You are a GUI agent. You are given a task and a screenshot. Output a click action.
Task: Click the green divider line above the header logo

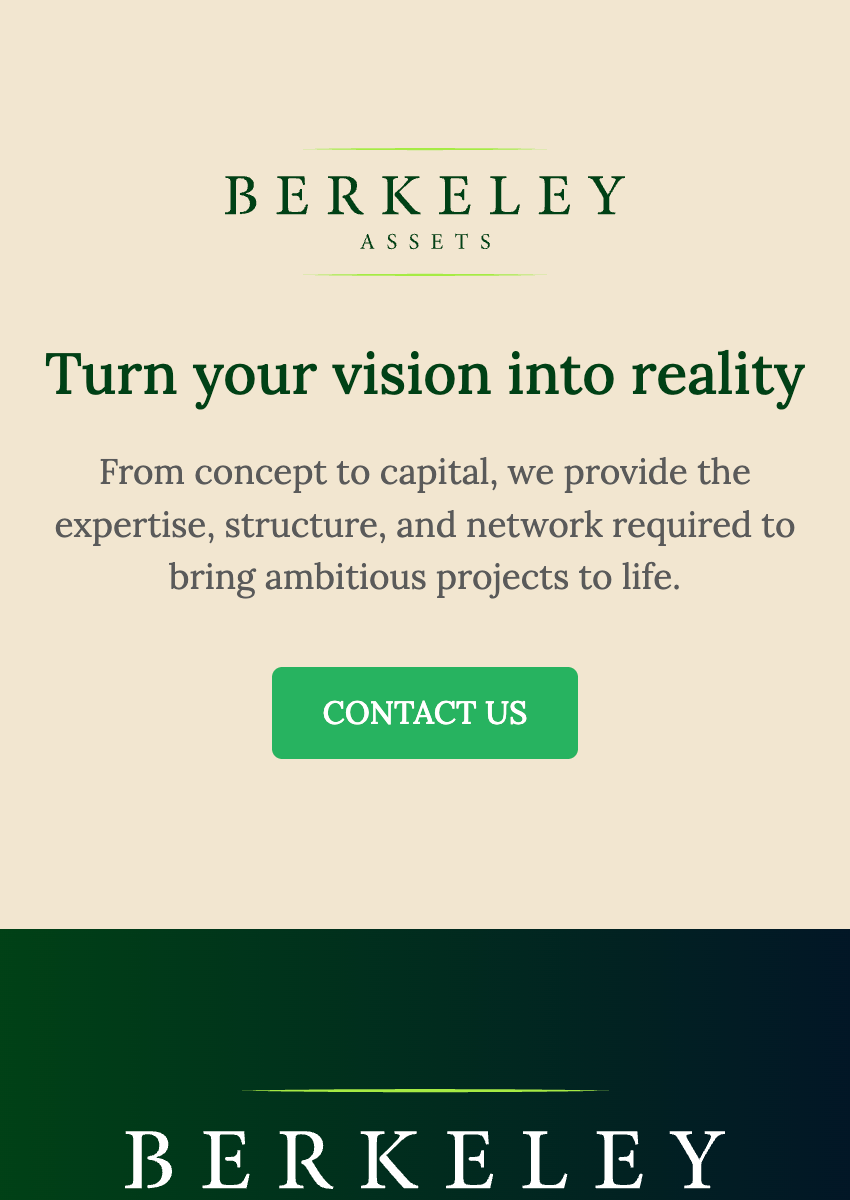(x=424, y=148)
